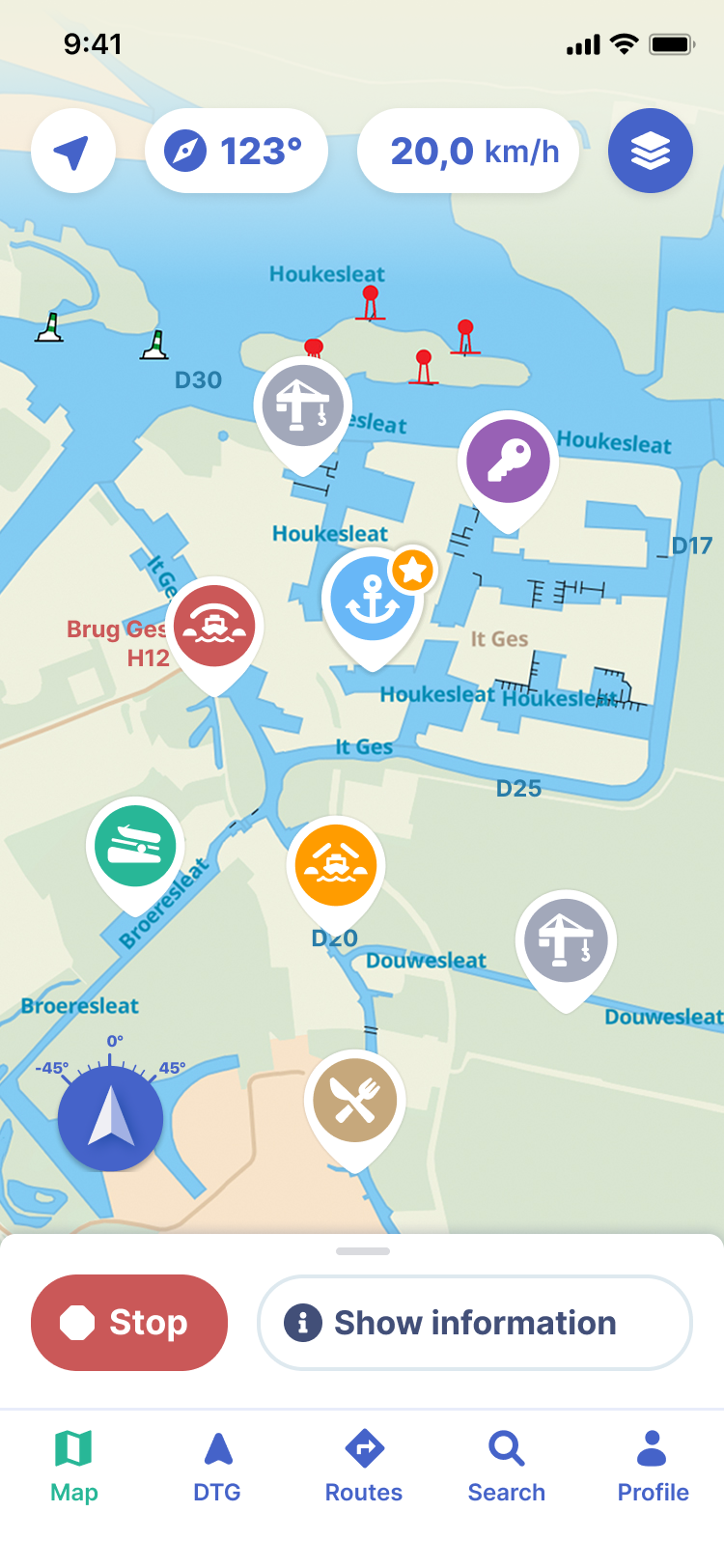This screenshot has height=1568, width=724.
Task: Open the map layers button
Action: coord(650,152)
